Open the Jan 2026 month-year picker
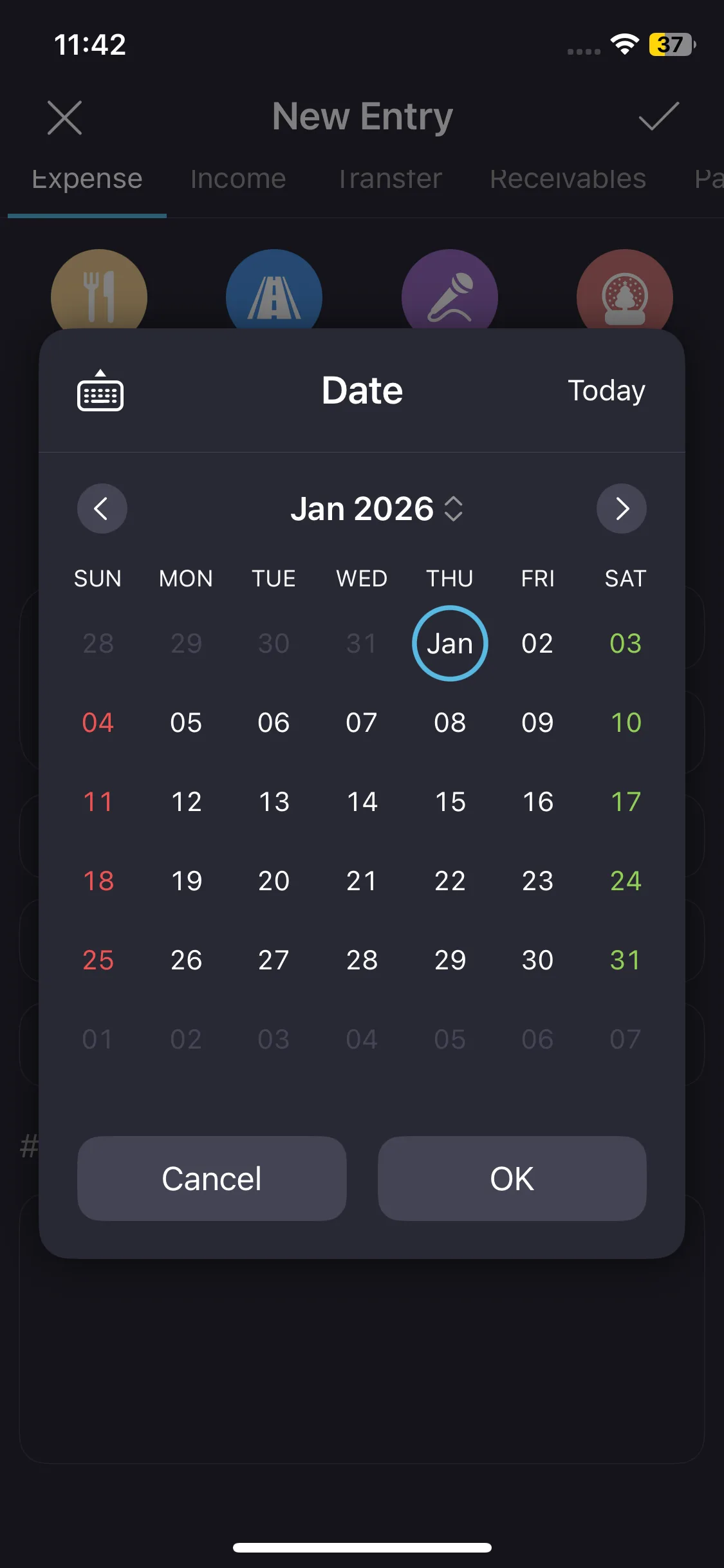724x1568 pixels. click(x=376, y=509)
